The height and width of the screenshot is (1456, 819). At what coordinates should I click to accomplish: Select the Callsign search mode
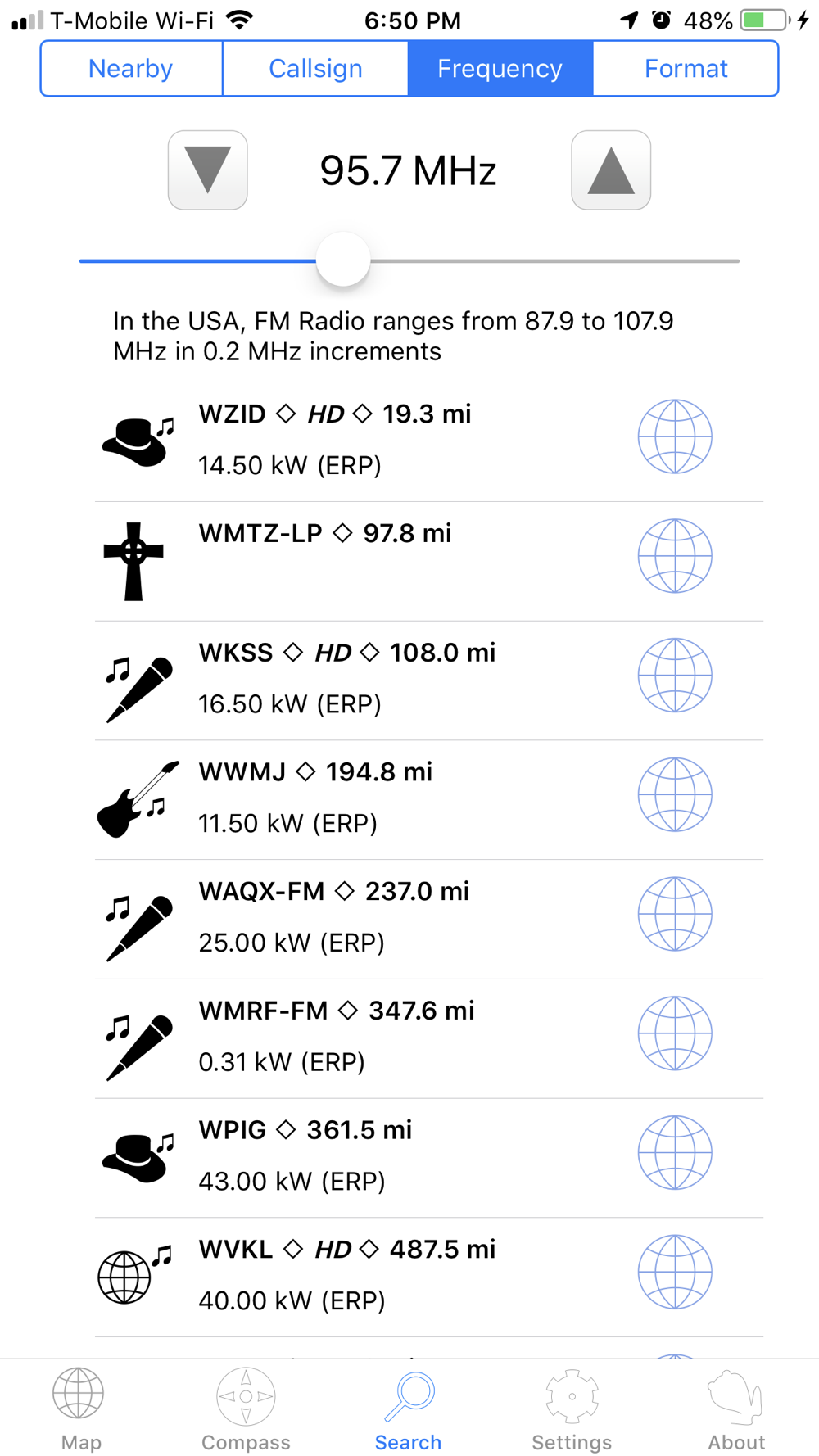(315, 69)
